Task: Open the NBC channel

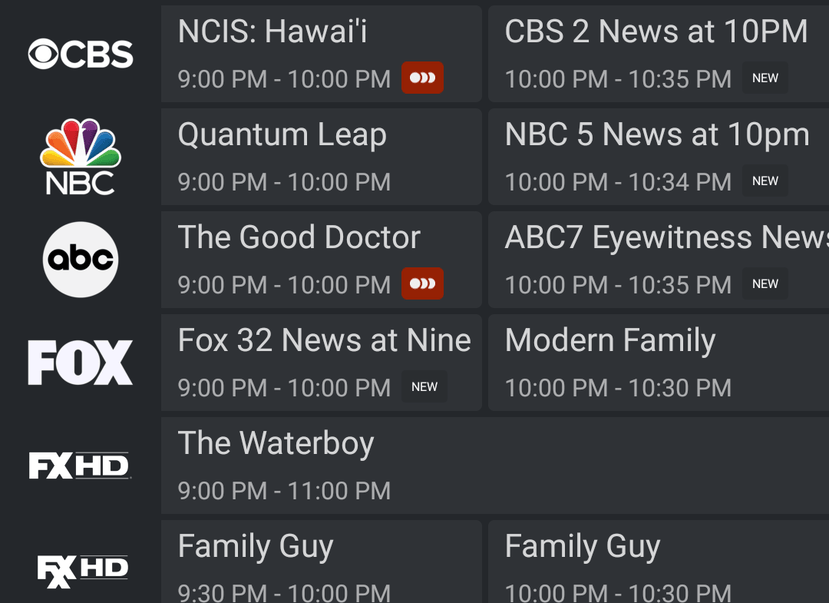Action: pyautogui.click(x=80, y=157)
